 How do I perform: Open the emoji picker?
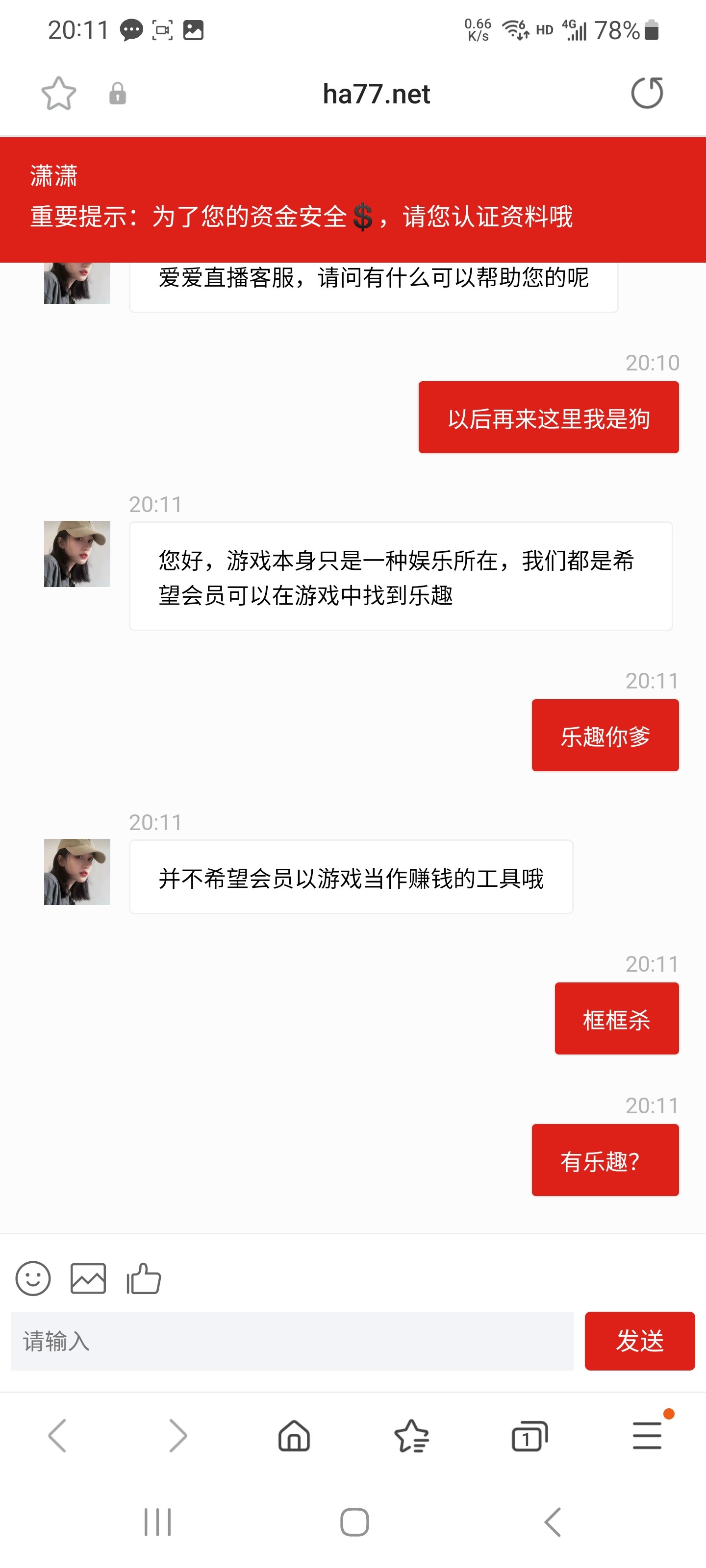point(33,1277)
